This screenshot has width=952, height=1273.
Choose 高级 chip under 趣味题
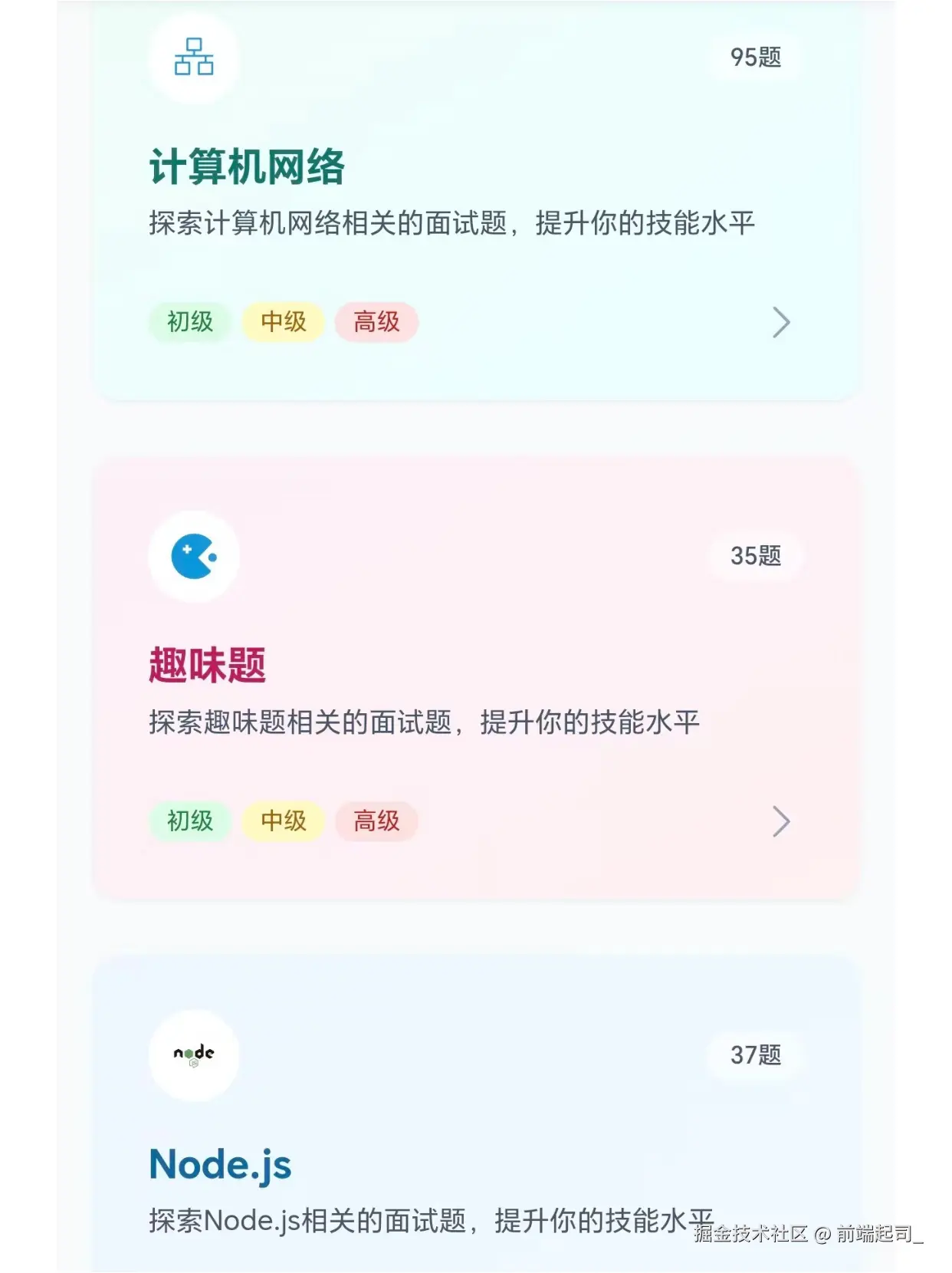pos(376,821)
